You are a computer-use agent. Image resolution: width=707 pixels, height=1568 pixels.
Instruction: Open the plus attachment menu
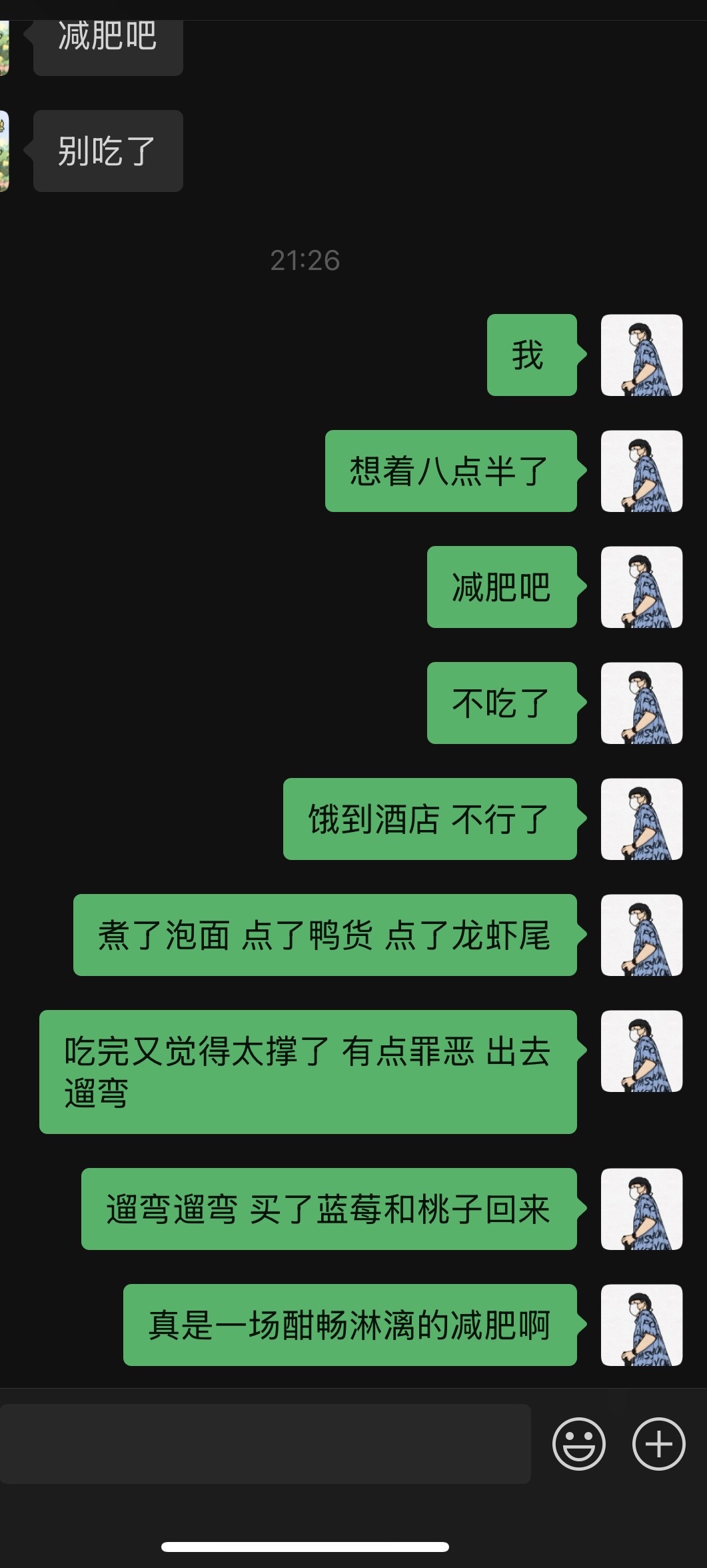(658, 1444)
